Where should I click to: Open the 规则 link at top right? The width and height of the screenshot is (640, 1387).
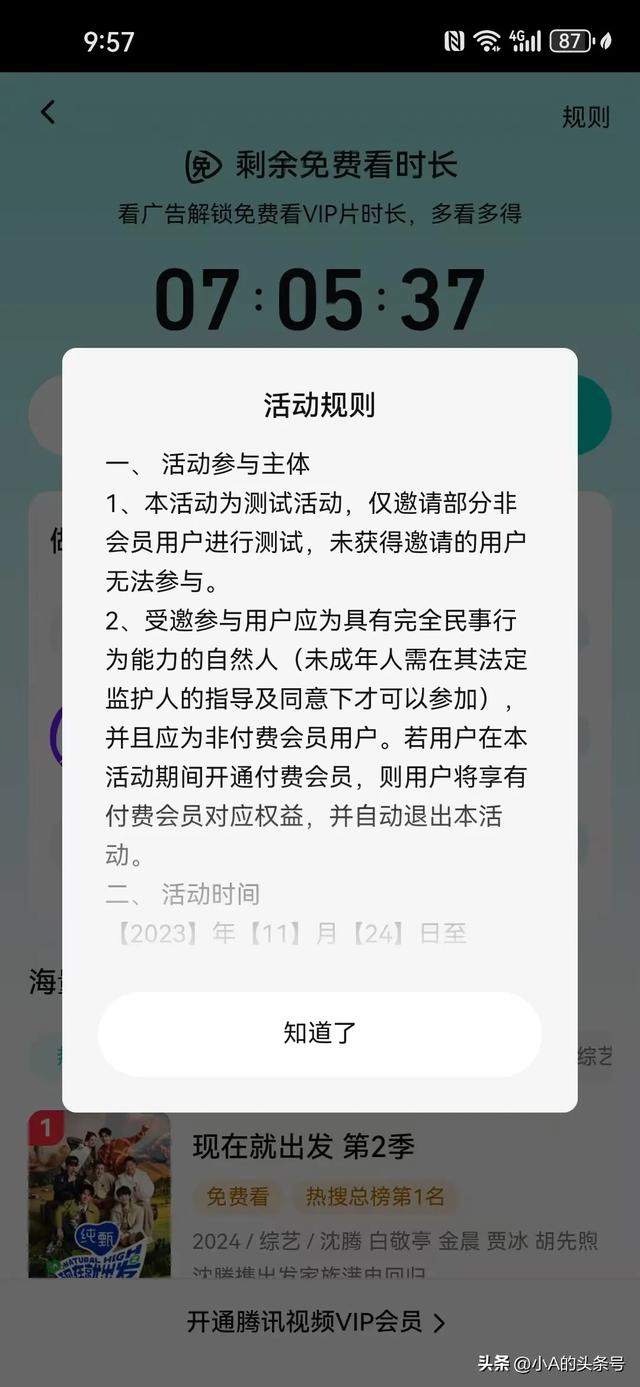pyautogui.click(x=585, y=116)
